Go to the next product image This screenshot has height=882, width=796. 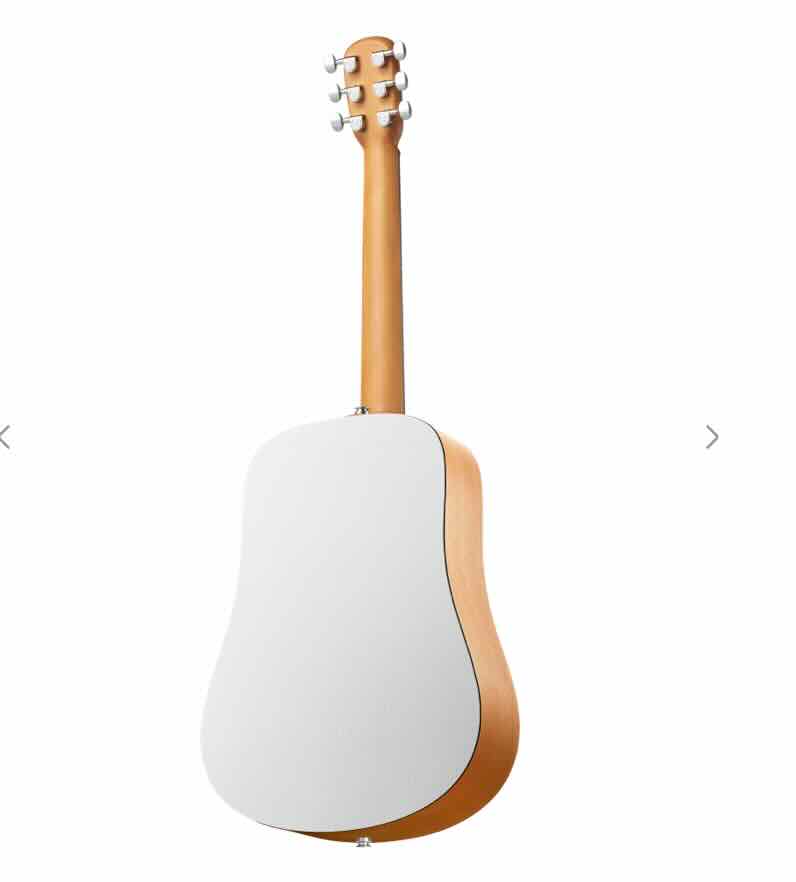coord(712,437)
